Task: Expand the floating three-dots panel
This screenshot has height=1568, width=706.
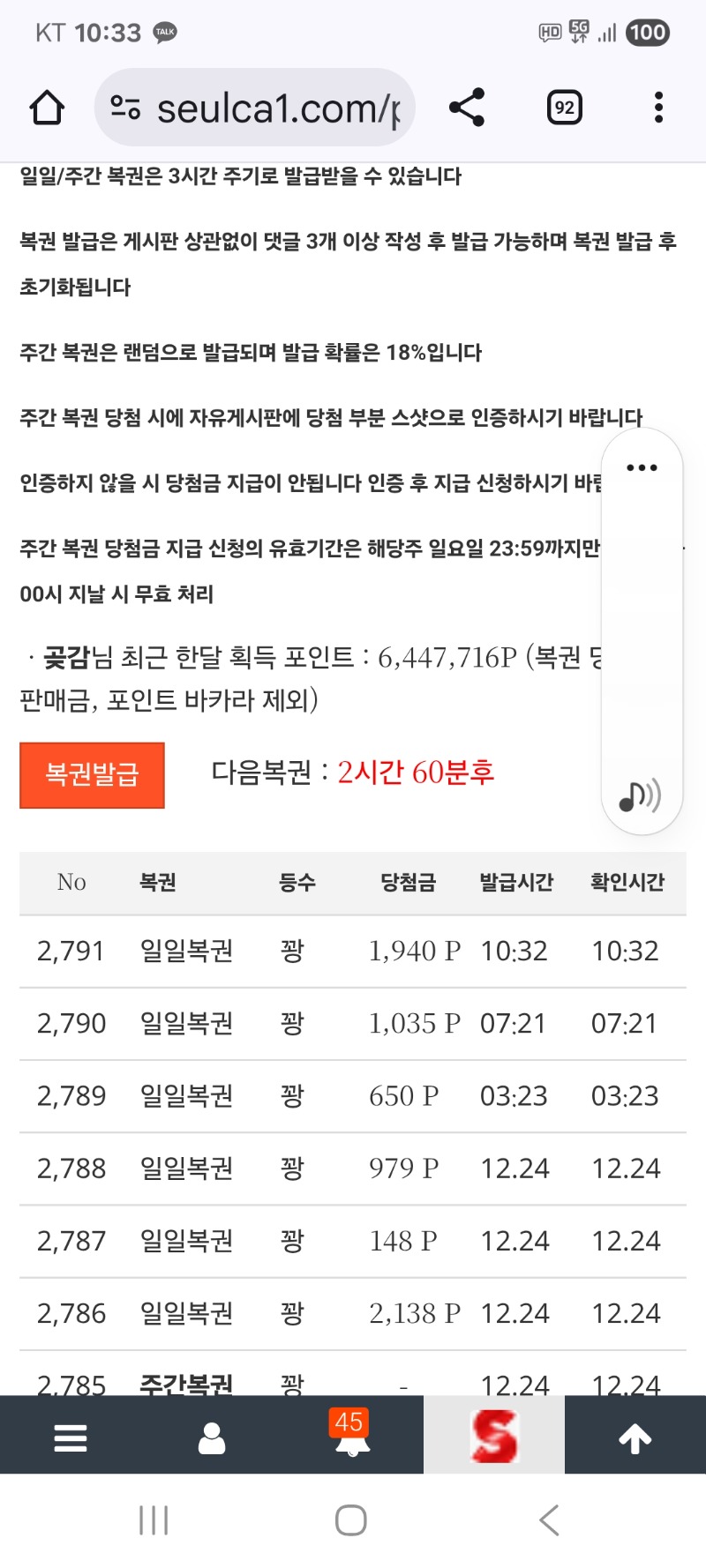Action: [642, 467]
